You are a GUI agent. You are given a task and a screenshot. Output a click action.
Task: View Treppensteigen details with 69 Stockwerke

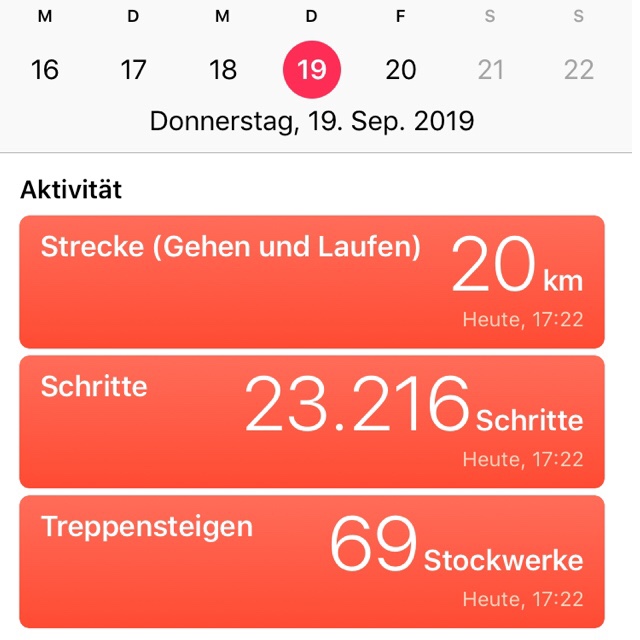click(312, 561)
